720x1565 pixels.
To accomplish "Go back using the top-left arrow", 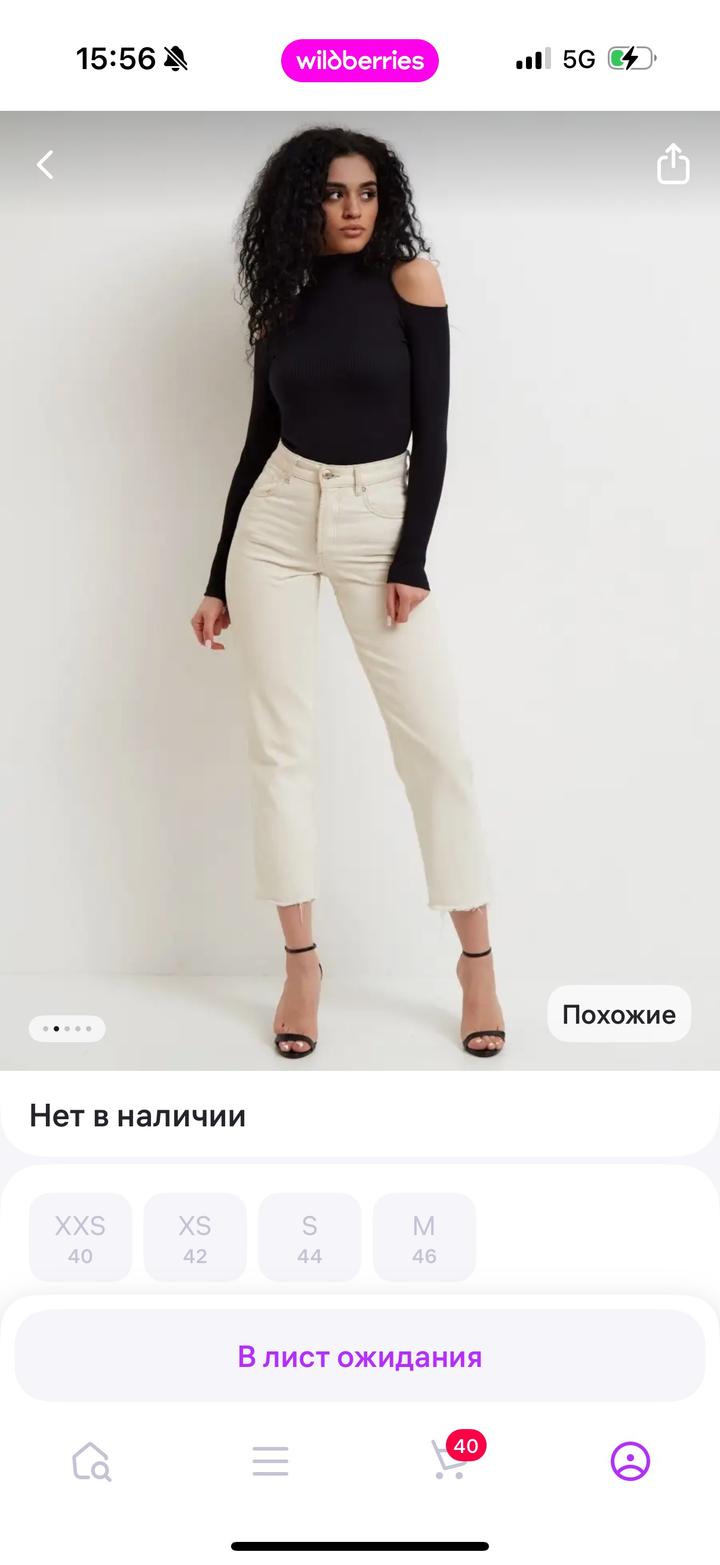I will 45,165.
